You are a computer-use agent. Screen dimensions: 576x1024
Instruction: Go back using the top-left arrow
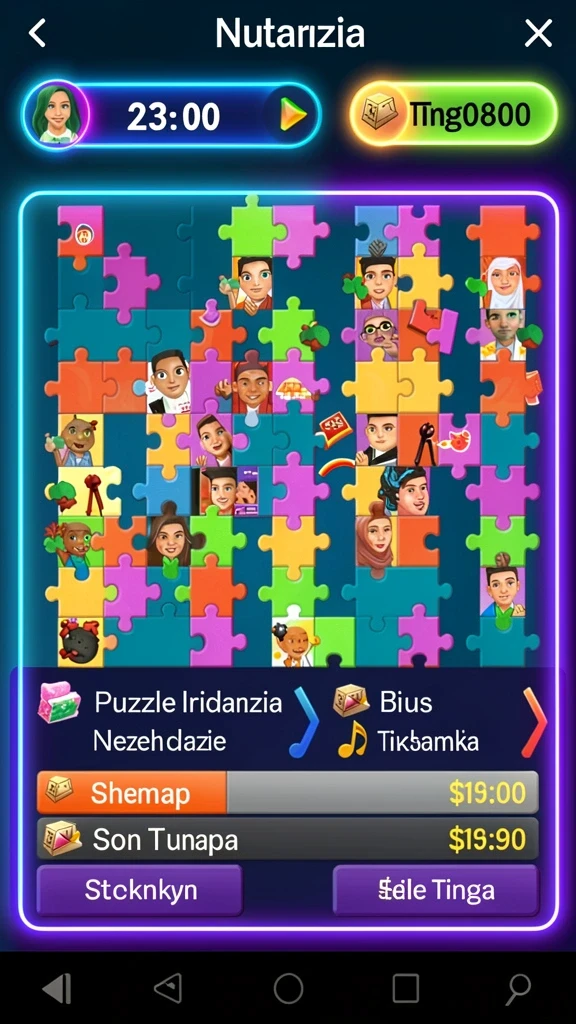37,33
